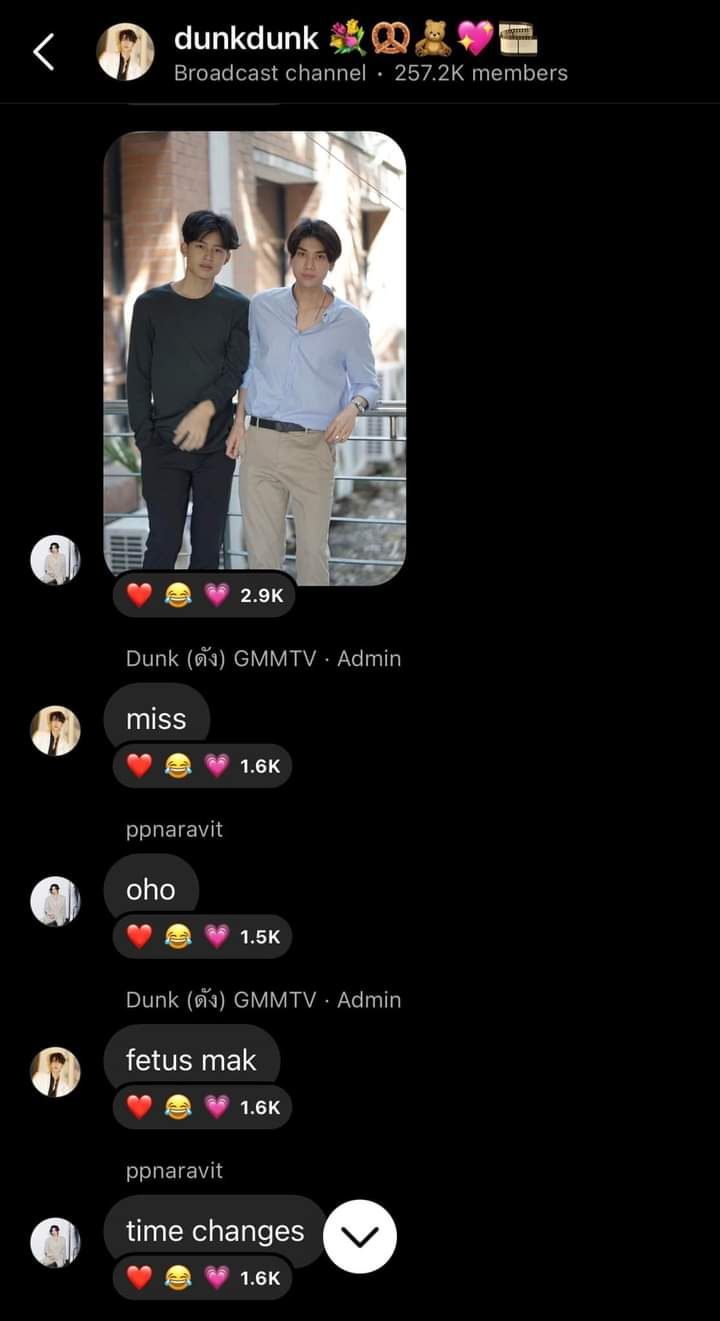View reactions under the "fetus mak" message
Viewport: 720px width, 1321px height.
(x=203, y=1107)
